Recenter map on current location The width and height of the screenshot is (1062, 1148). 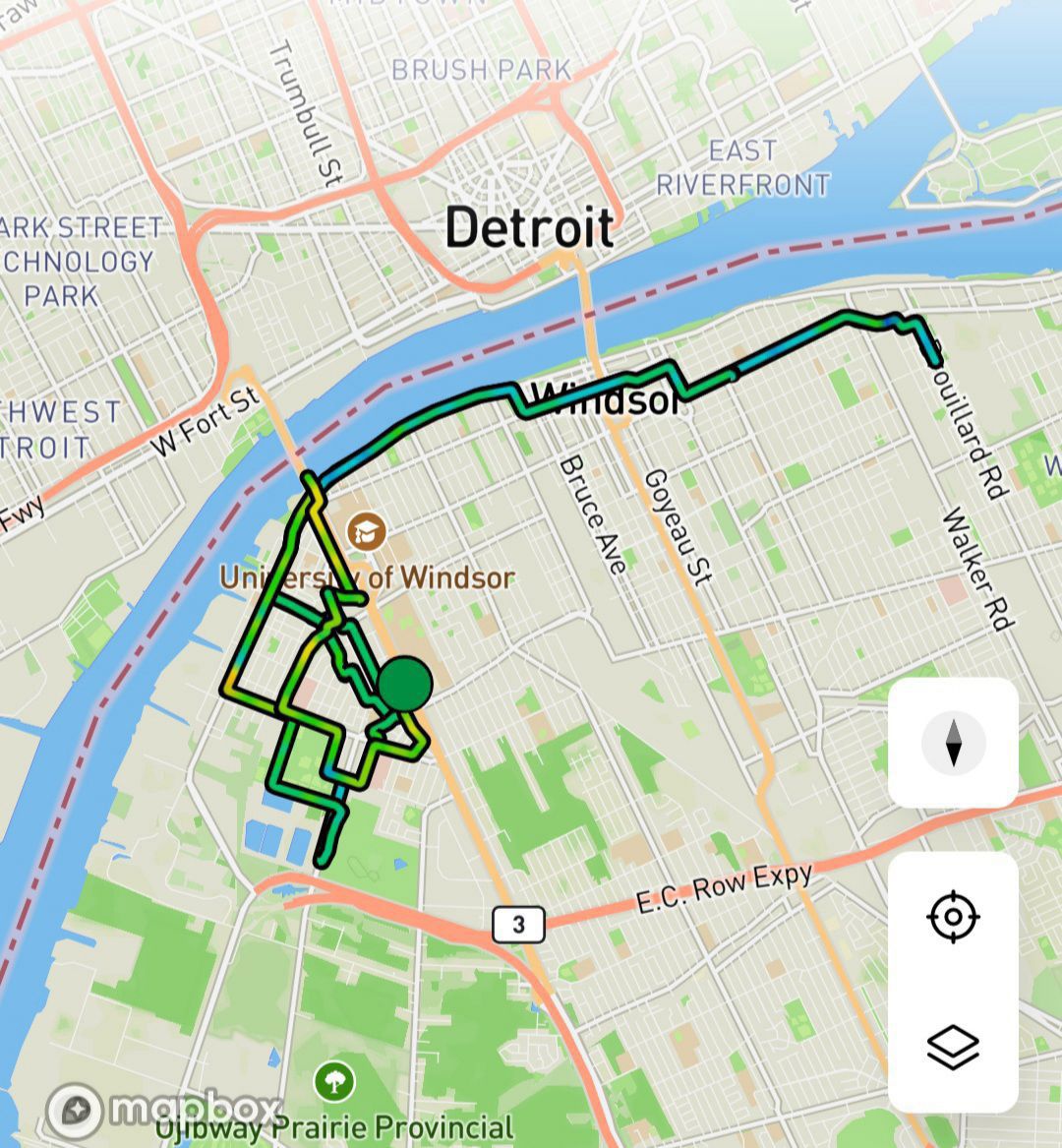pos(953,918)
